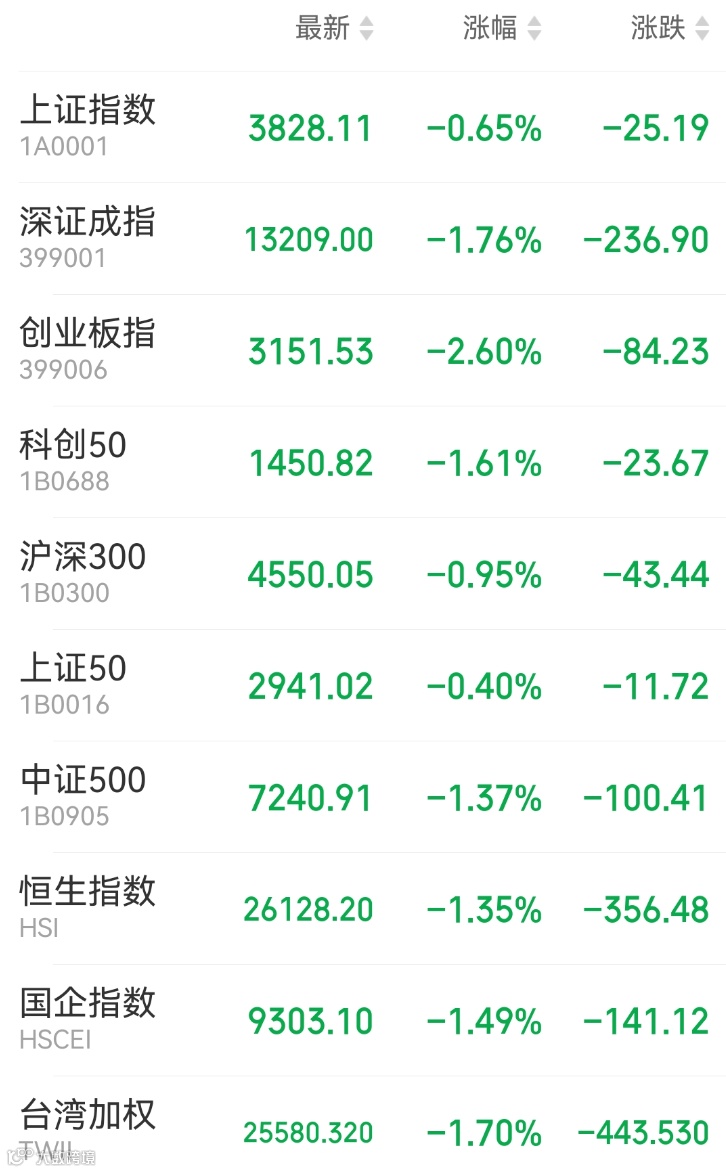The height and width of the screenshot is (1172, 726).
Task: Sort indices by 涨跌 change
Action: tap(669, 28)
